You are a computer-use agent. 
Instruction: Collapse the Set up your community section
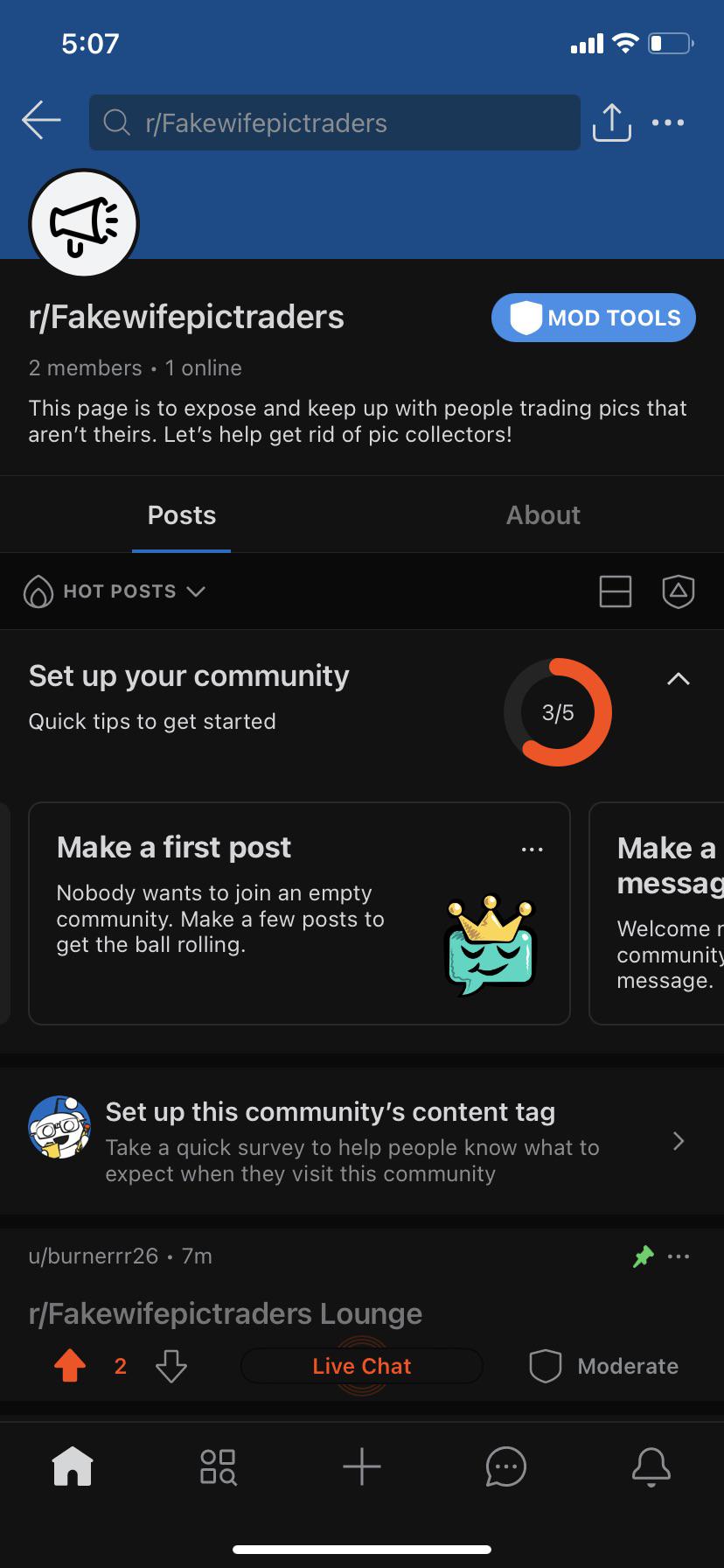679,678
